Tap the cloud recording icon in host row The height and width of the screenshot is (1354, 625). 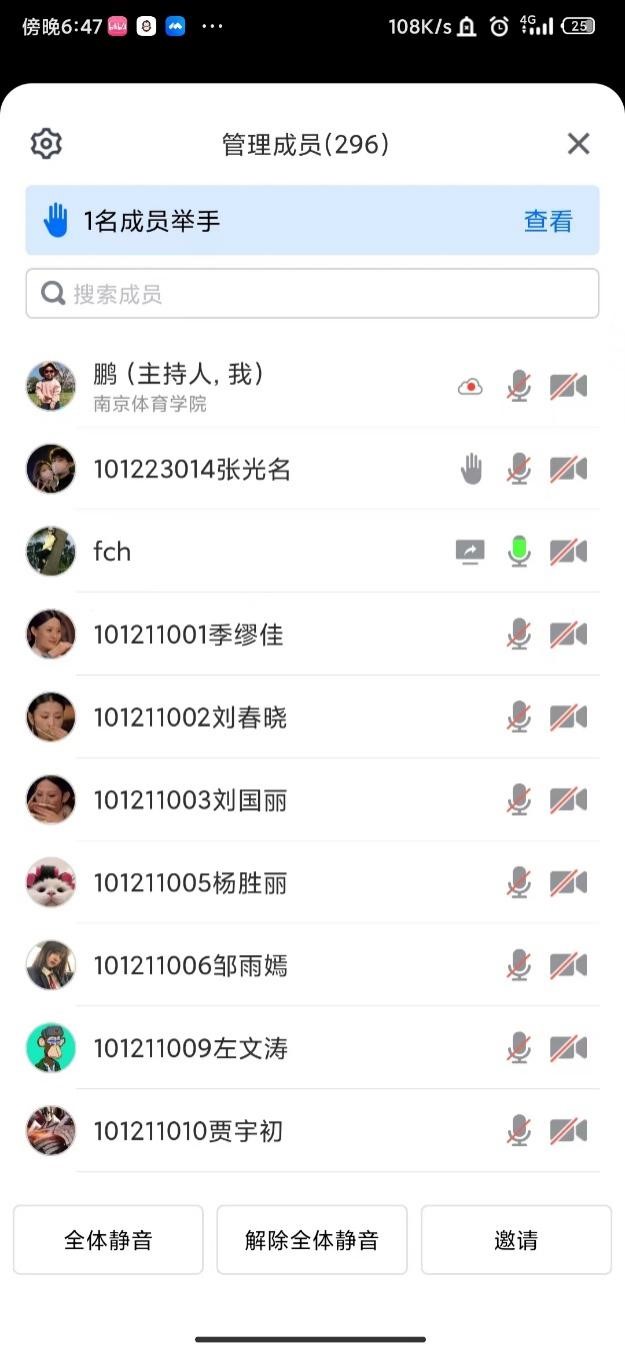pos(470,386)
